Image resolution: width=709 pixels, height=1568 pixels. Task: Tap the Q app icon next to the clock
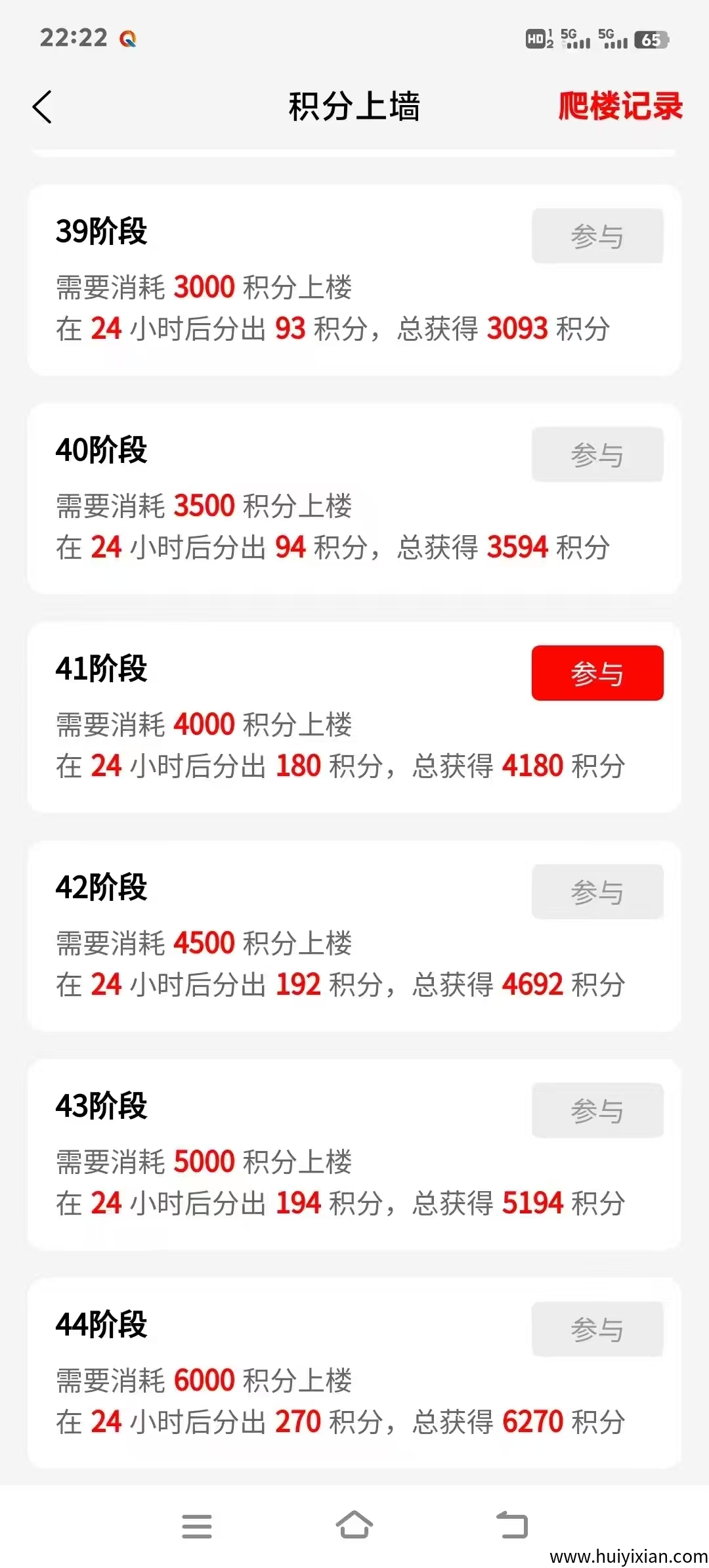(129, 39)
